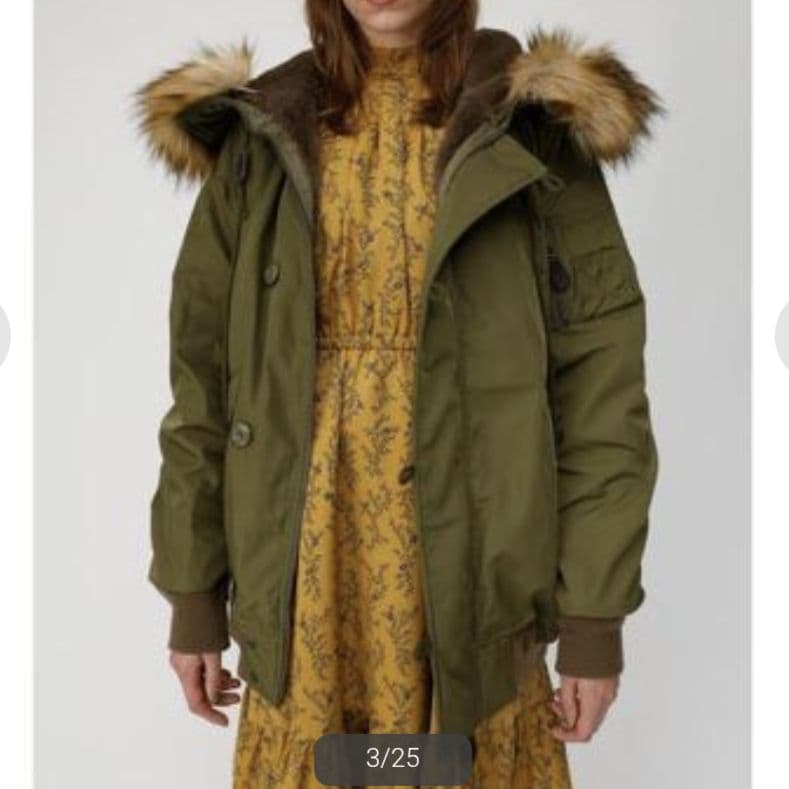
Task: Advance to the next product photo
Action: pos(783,336)
